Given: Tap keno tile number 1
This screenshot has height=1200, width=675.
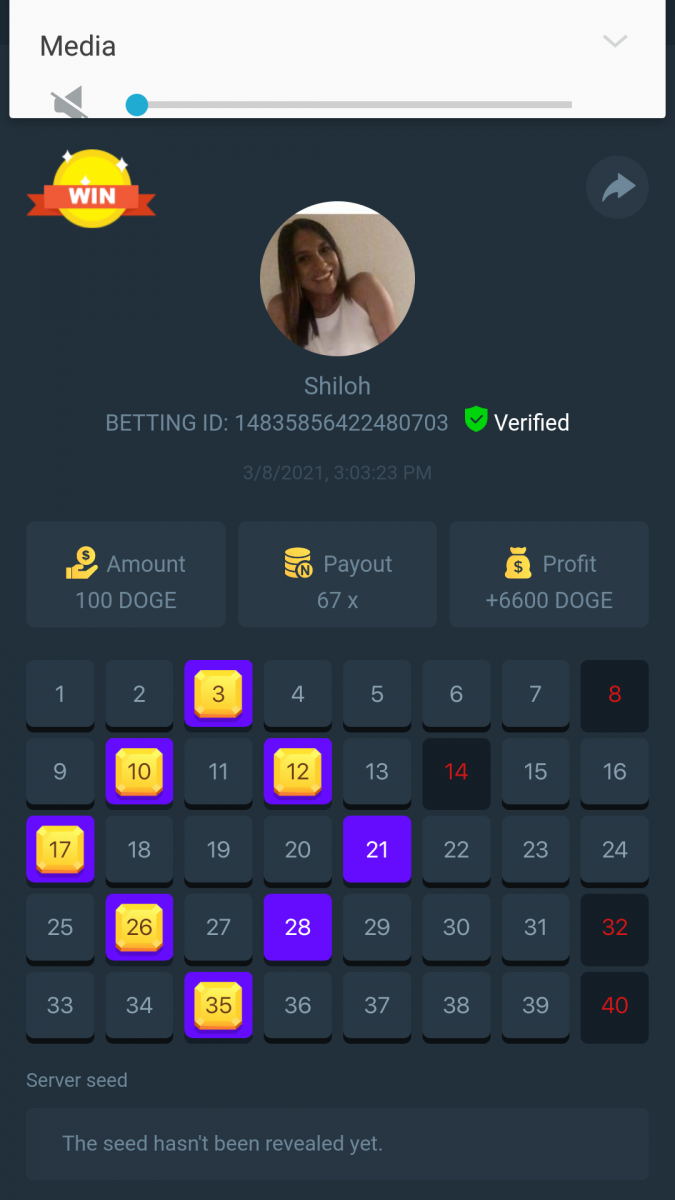Looking at the screenshot, I should pos(60,693).
